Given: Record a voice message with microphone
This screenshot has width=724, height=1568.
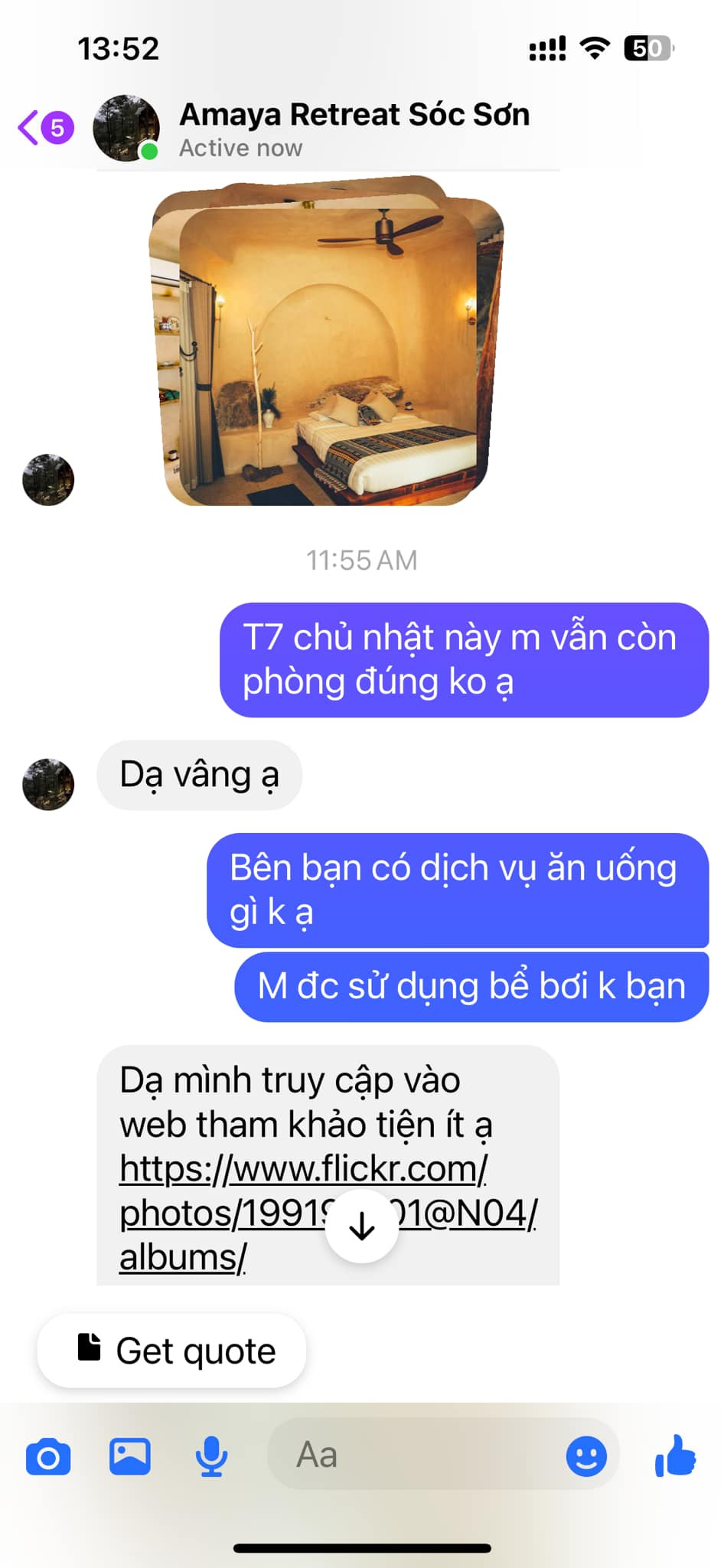Looking at the screenshot, I should click(x=210, y=1456).
